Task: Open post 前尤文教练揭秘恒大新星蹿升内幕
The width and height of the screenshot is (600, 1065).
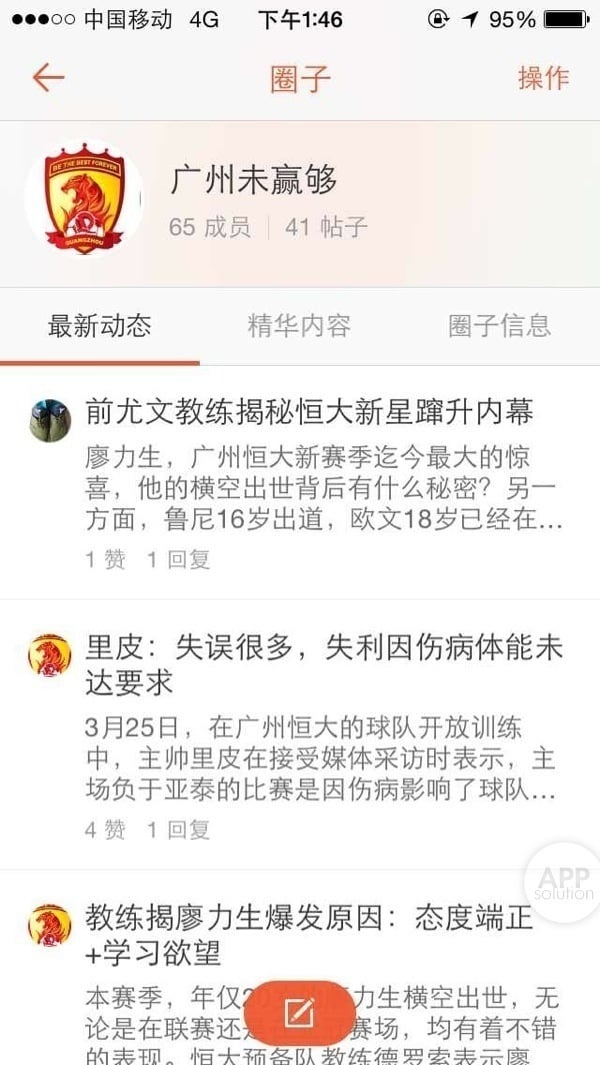Action: click(x=309, y=412)
